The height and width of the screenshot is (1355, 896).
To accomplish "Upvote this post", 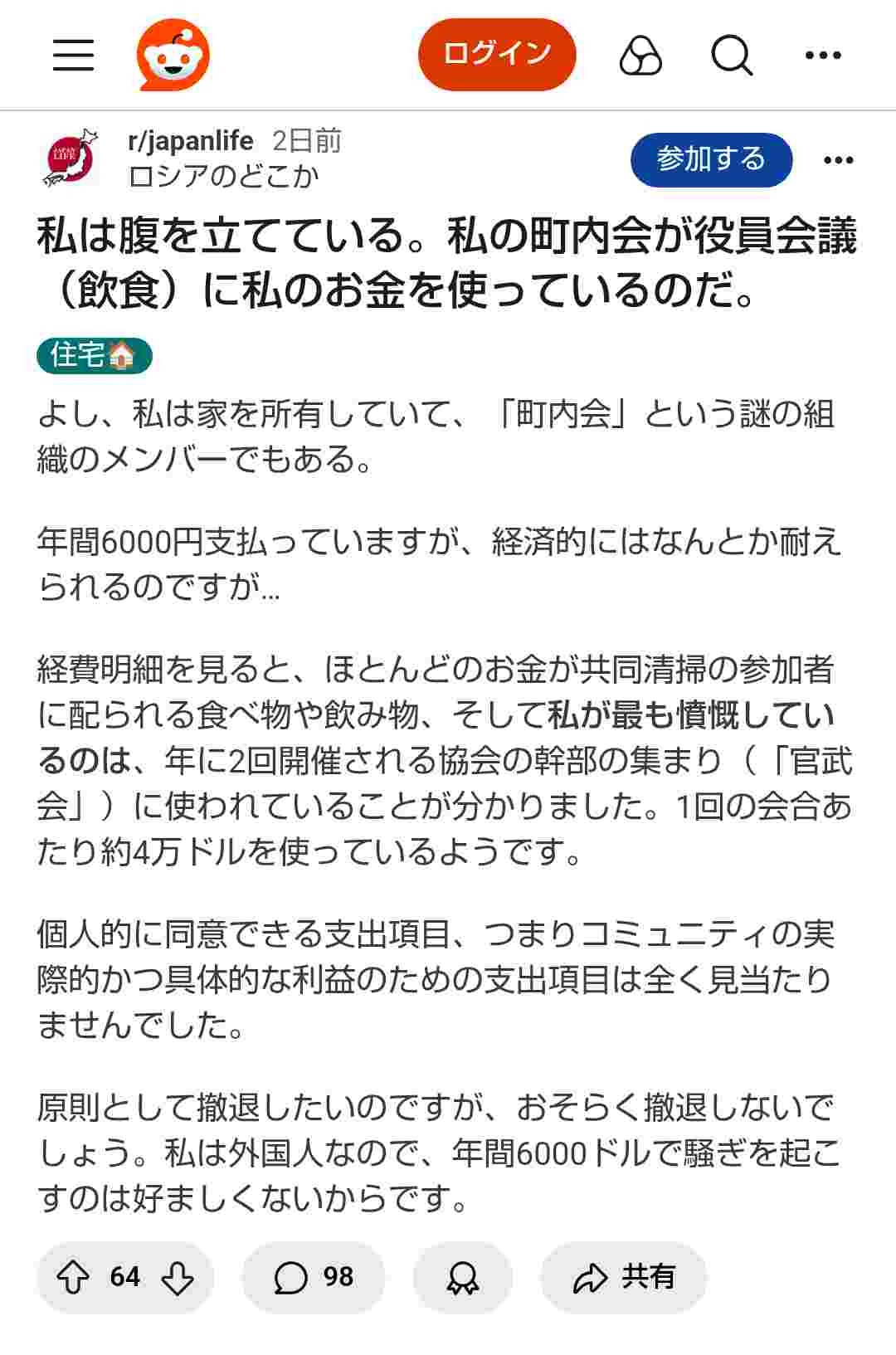I will 73,1278.
